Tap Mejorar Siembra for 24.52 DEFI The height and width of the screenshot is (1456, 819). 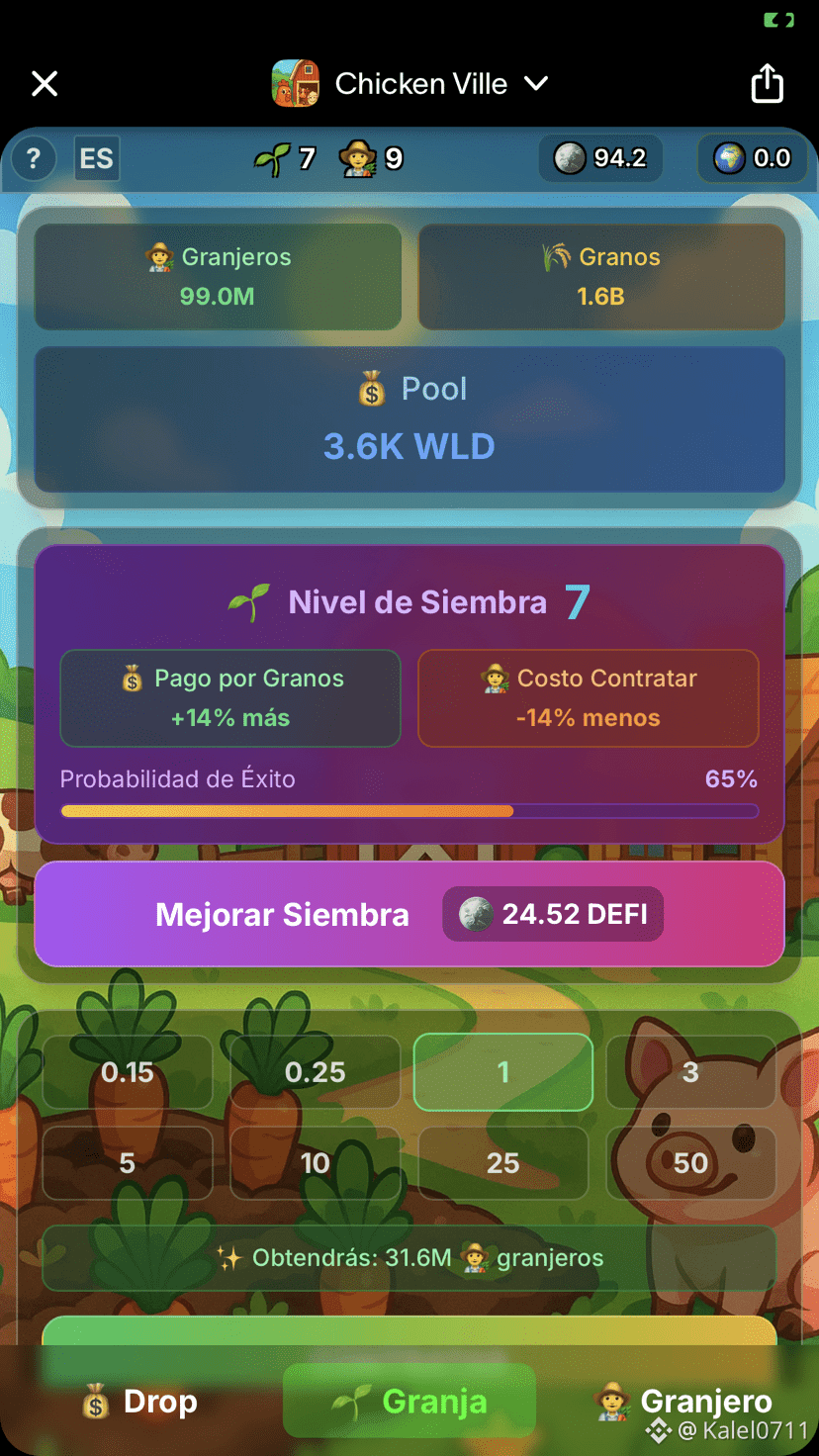click(409, 914)
